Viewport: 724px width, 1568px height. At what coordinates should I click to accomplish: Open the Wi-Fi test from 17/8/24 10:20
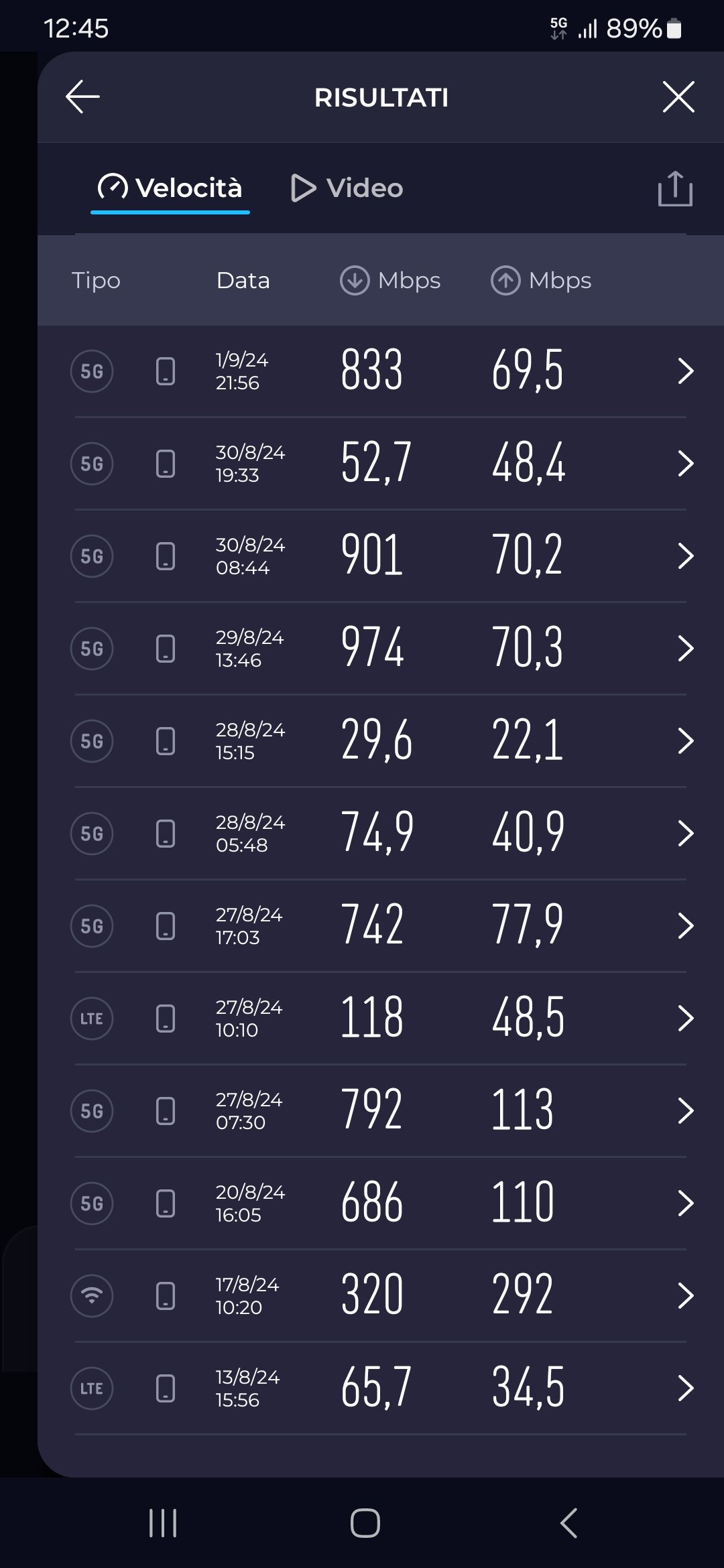pyautogui.click(x=381, y=1296)
